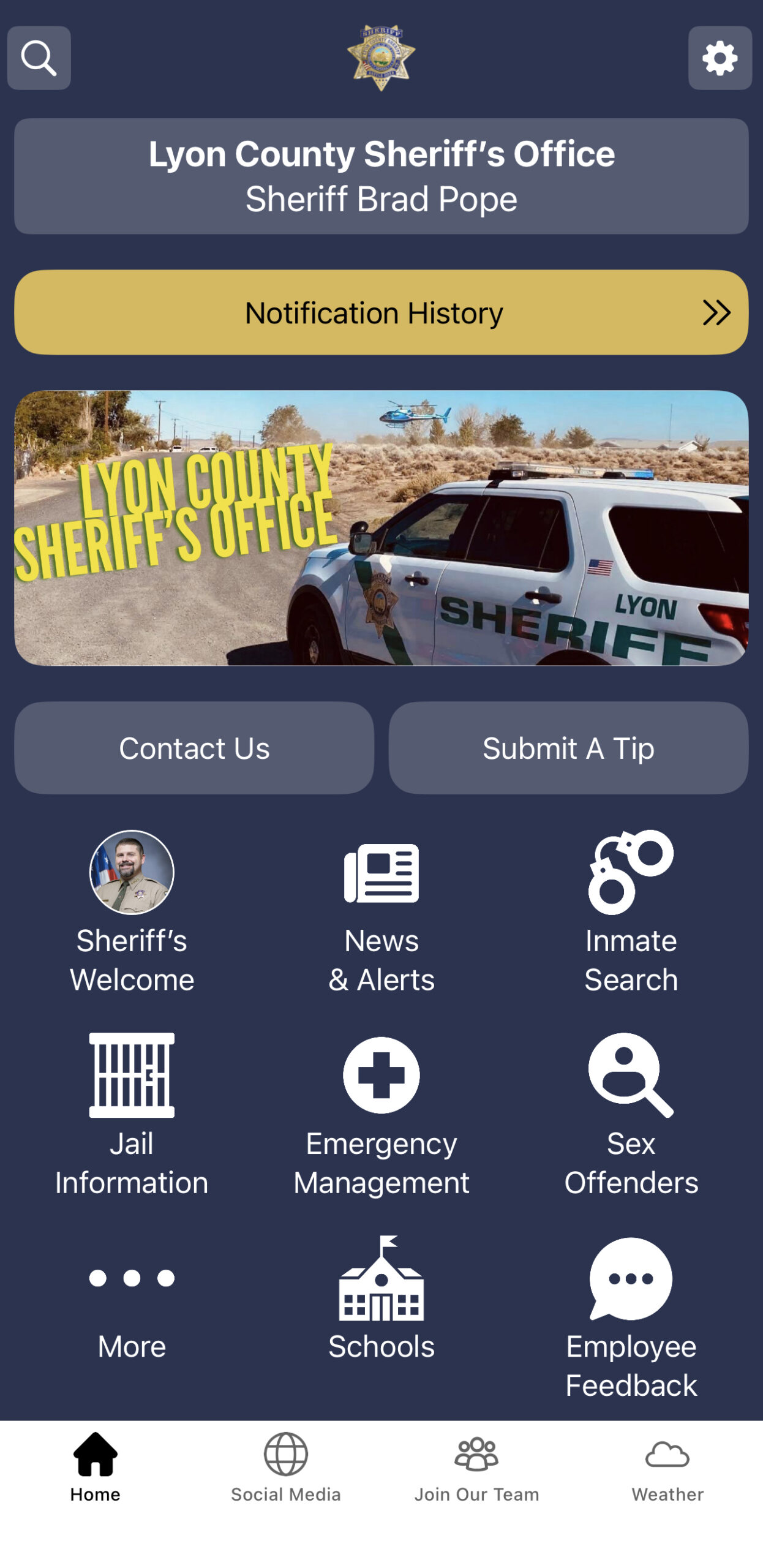Viewport: 763px width, 1568px height.
Task: Open Employee Feedback
Action: [x=631, y=1317]
